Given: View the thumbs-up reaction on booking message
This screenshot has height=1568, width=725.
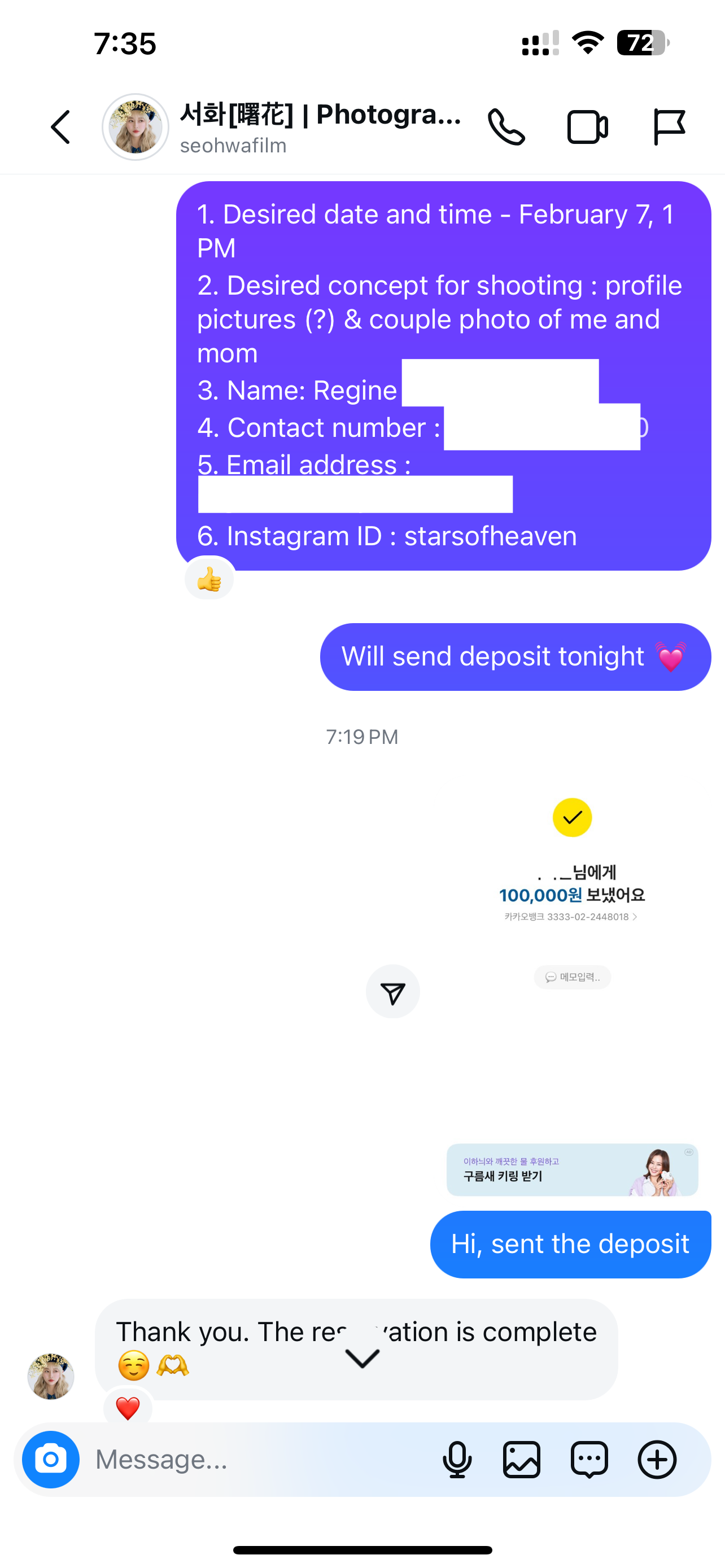Looking at the screenshot, I should coord(209,579).
